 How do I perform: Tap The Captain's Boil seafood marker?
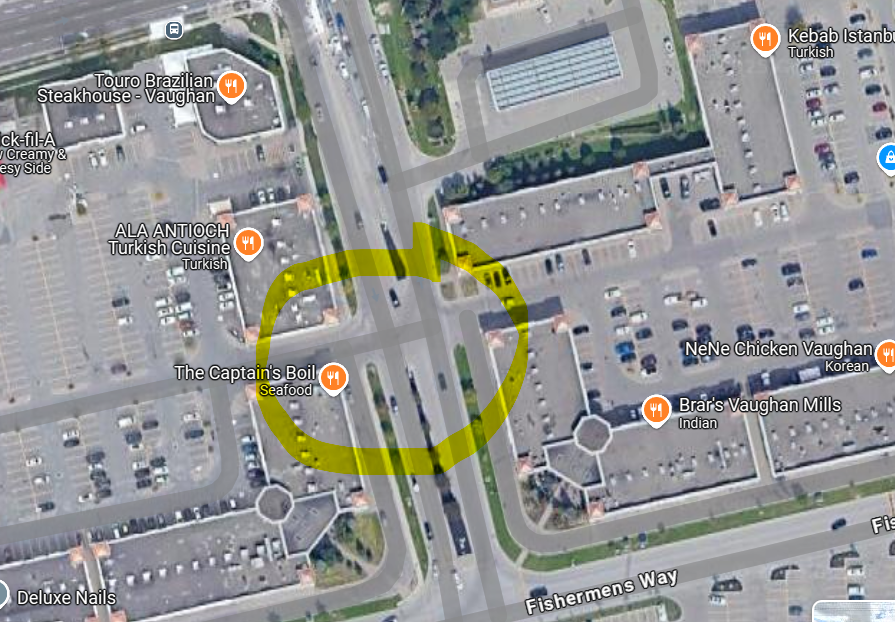[x=334, y=376]
